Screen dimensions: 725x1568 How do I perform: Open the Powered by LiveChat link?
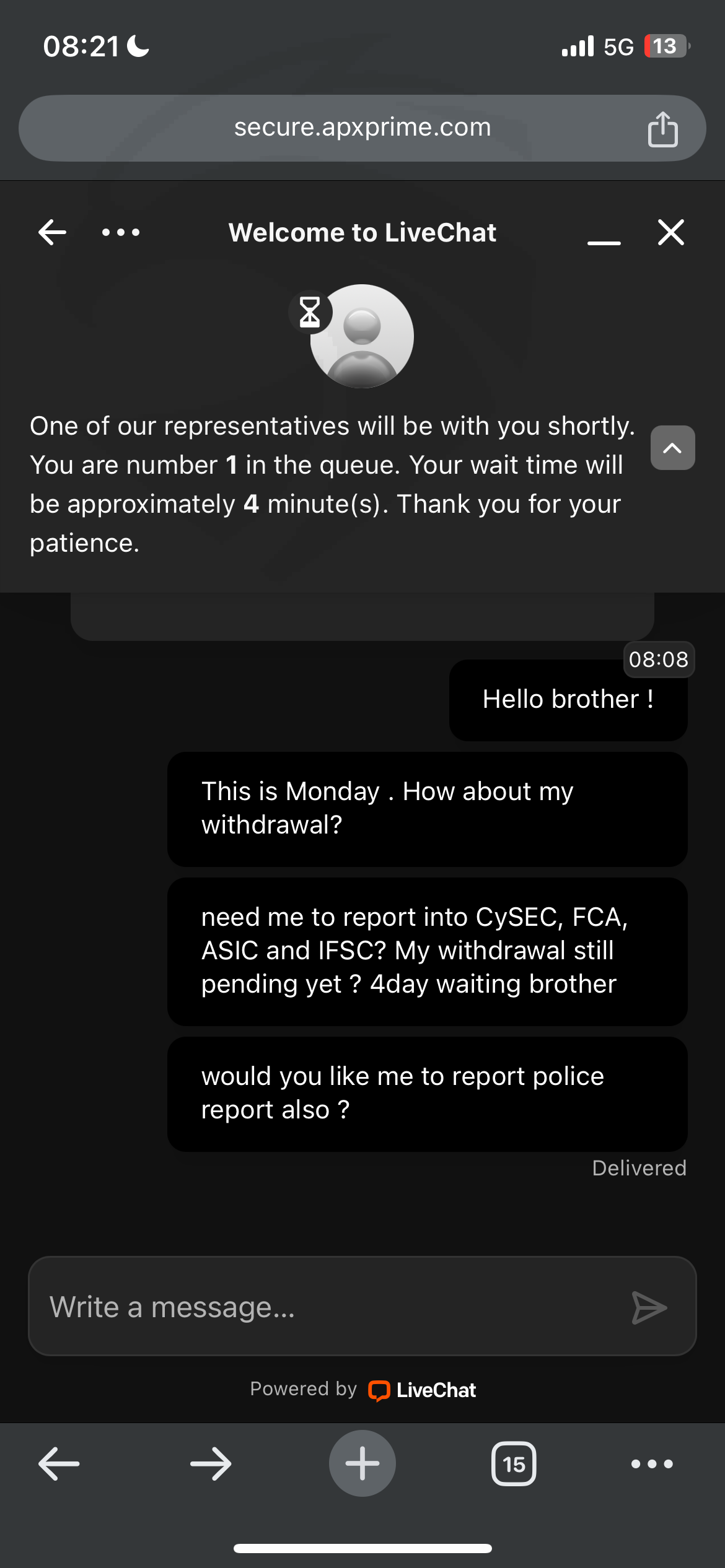pyautogui.click(x=362, y=1390)
